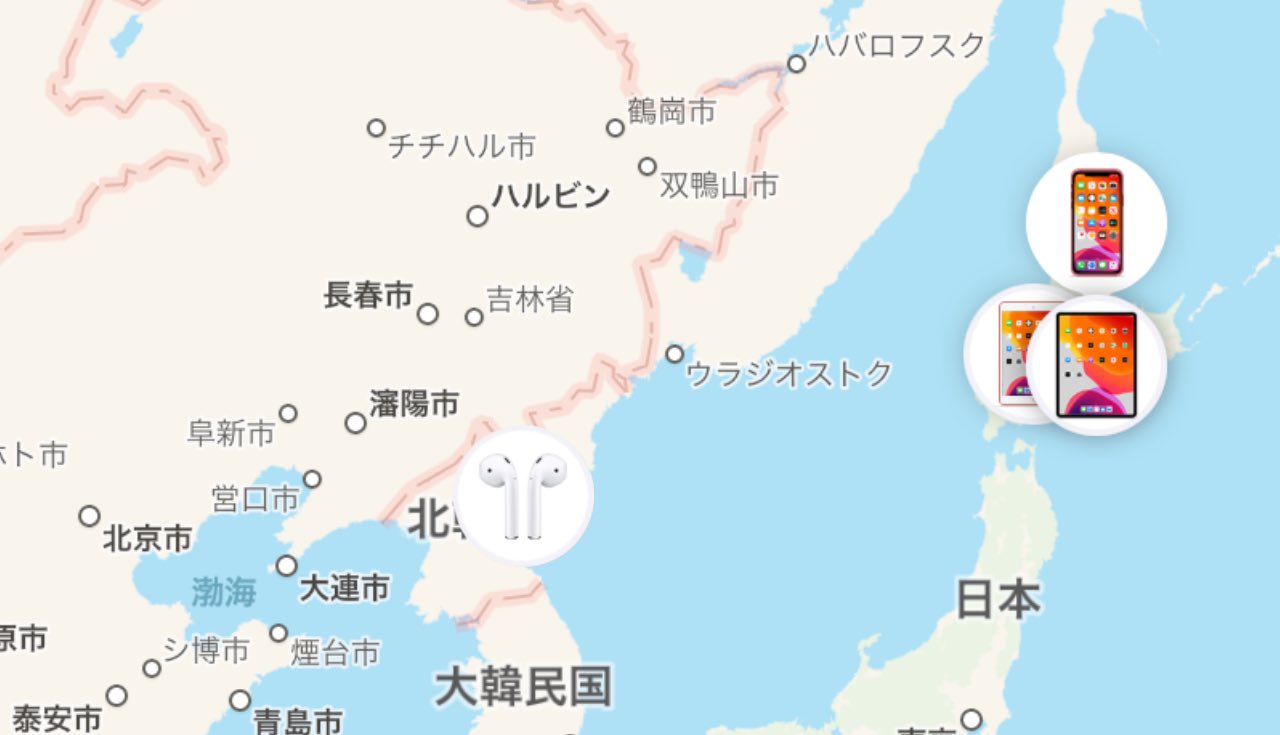Select the AirPods marker on the map
Screen dimensions: 1280x735
click(x=523, y=496)
